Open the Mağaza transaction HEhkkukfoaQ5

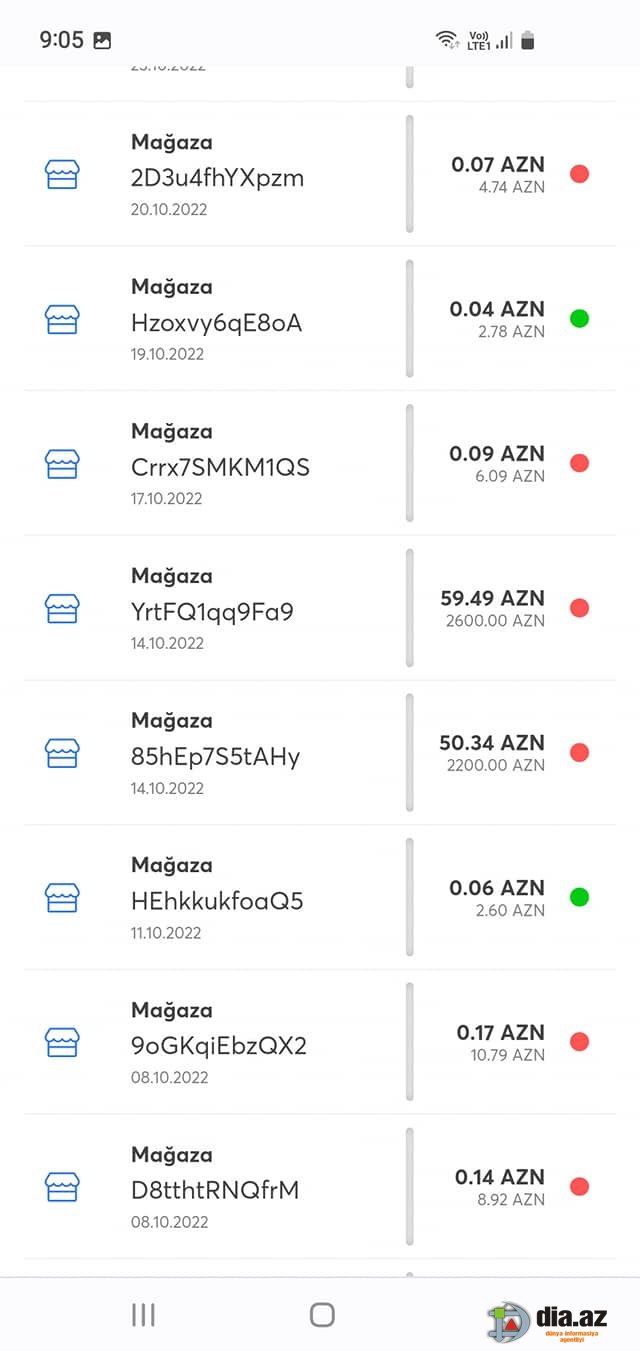[320, 897]
